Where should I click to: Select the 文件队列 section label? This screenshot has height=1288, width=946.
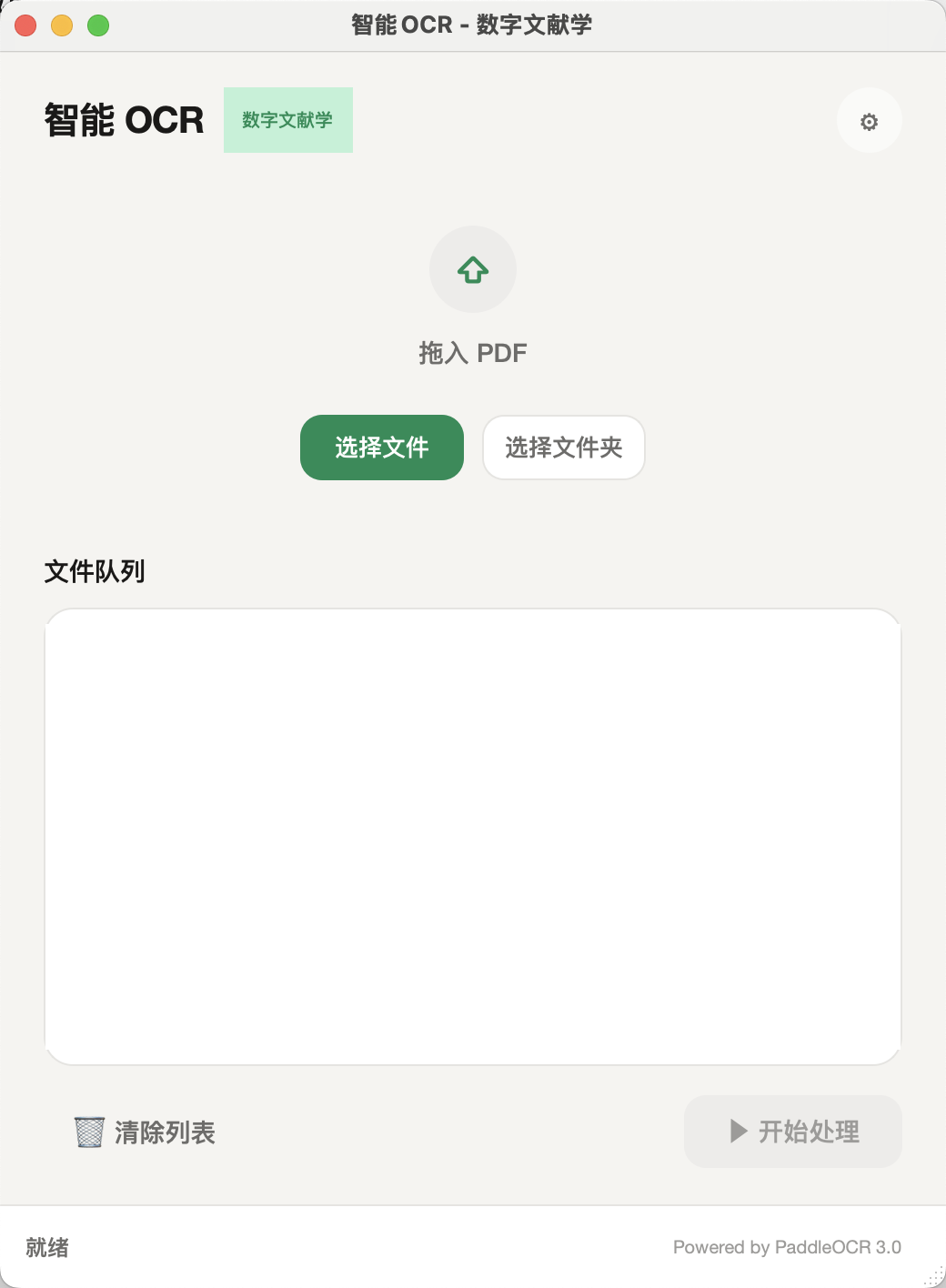[96, 572]
